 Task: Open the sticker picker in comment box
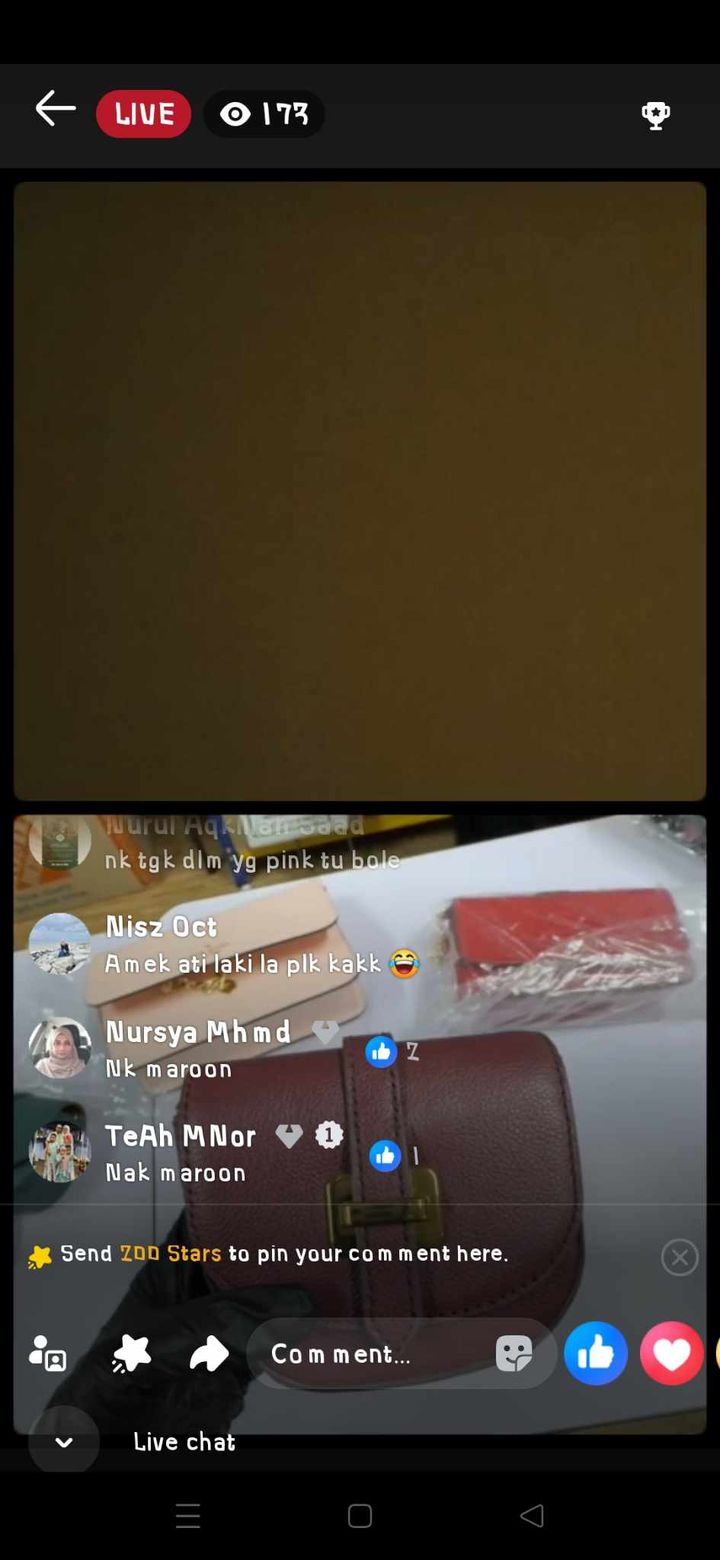click(514, 1354)
